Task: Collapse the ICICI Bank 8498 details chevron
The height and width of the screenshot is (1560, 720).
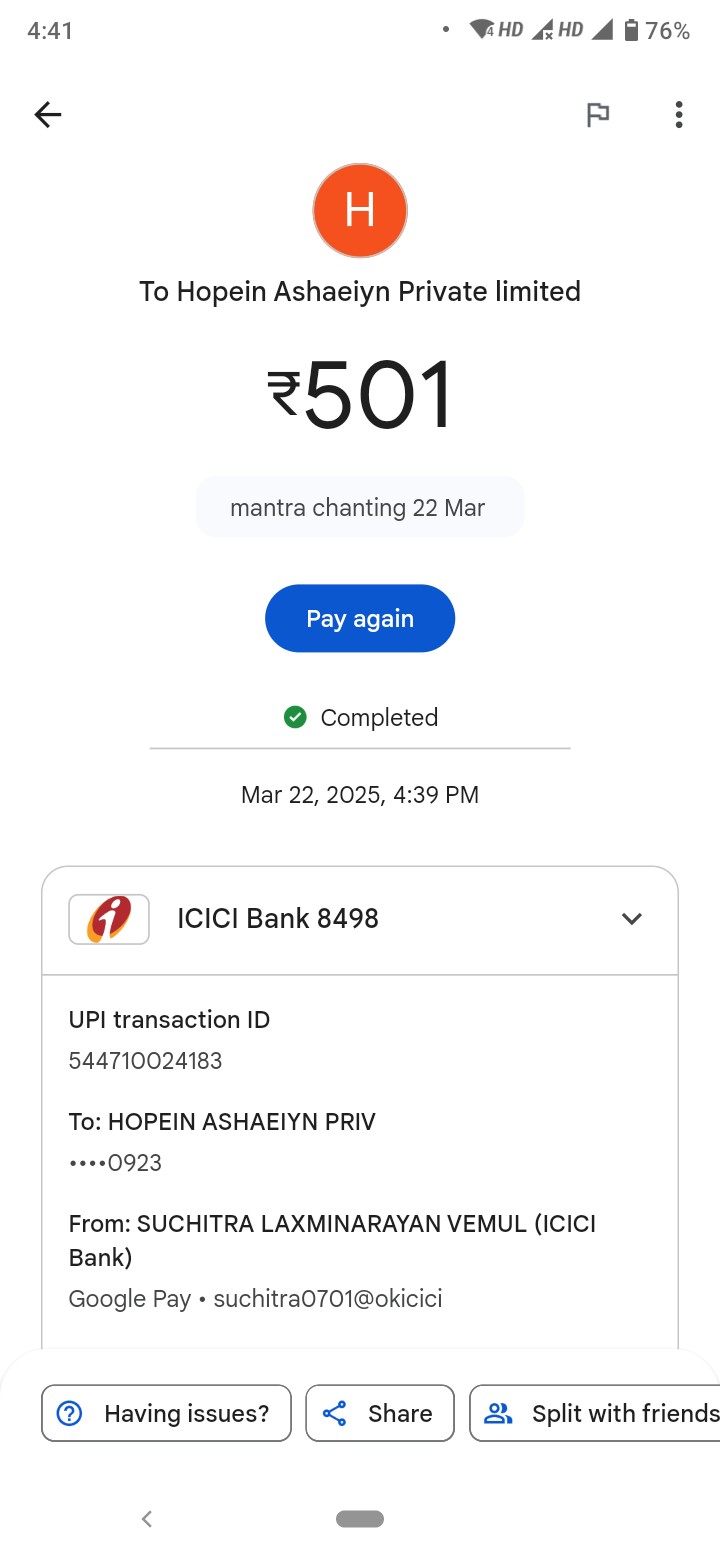Action: coord(632,919)
